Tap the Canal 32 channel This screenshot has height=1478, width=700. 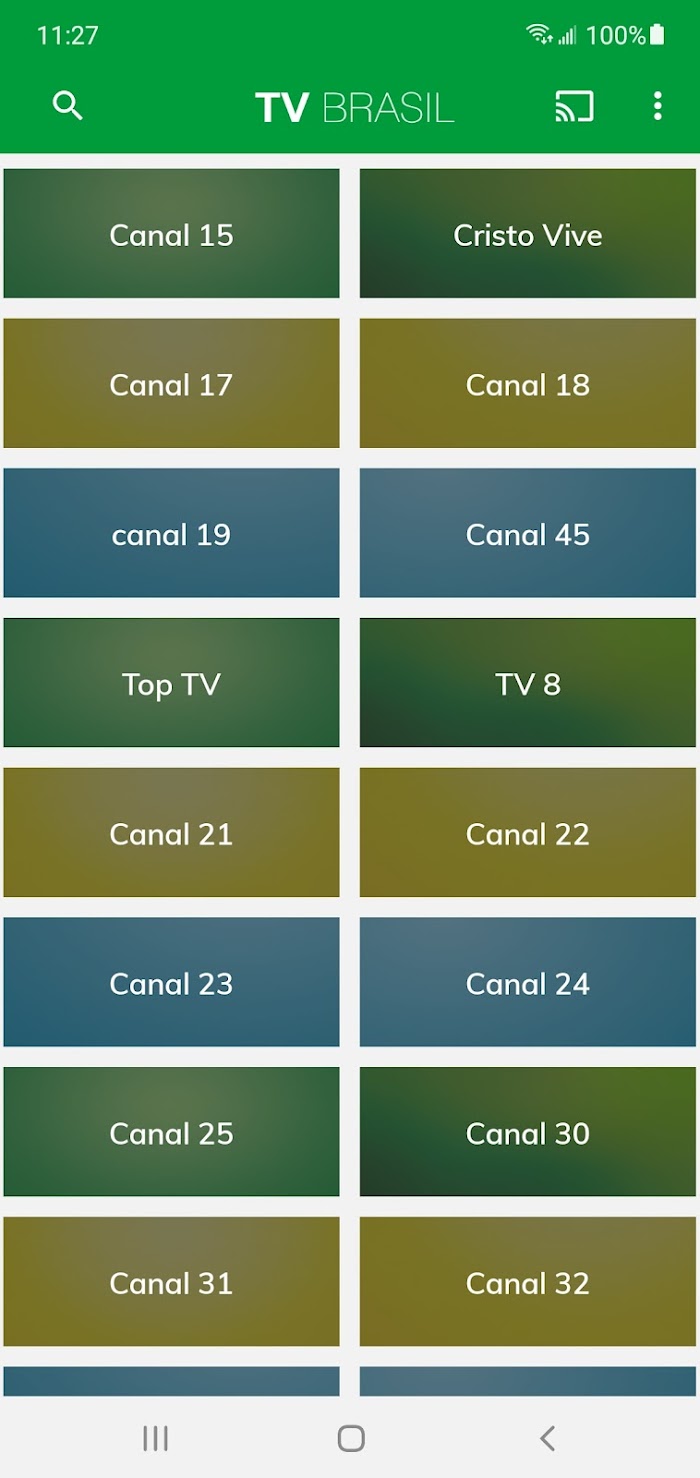click(x=528, y=1282)
